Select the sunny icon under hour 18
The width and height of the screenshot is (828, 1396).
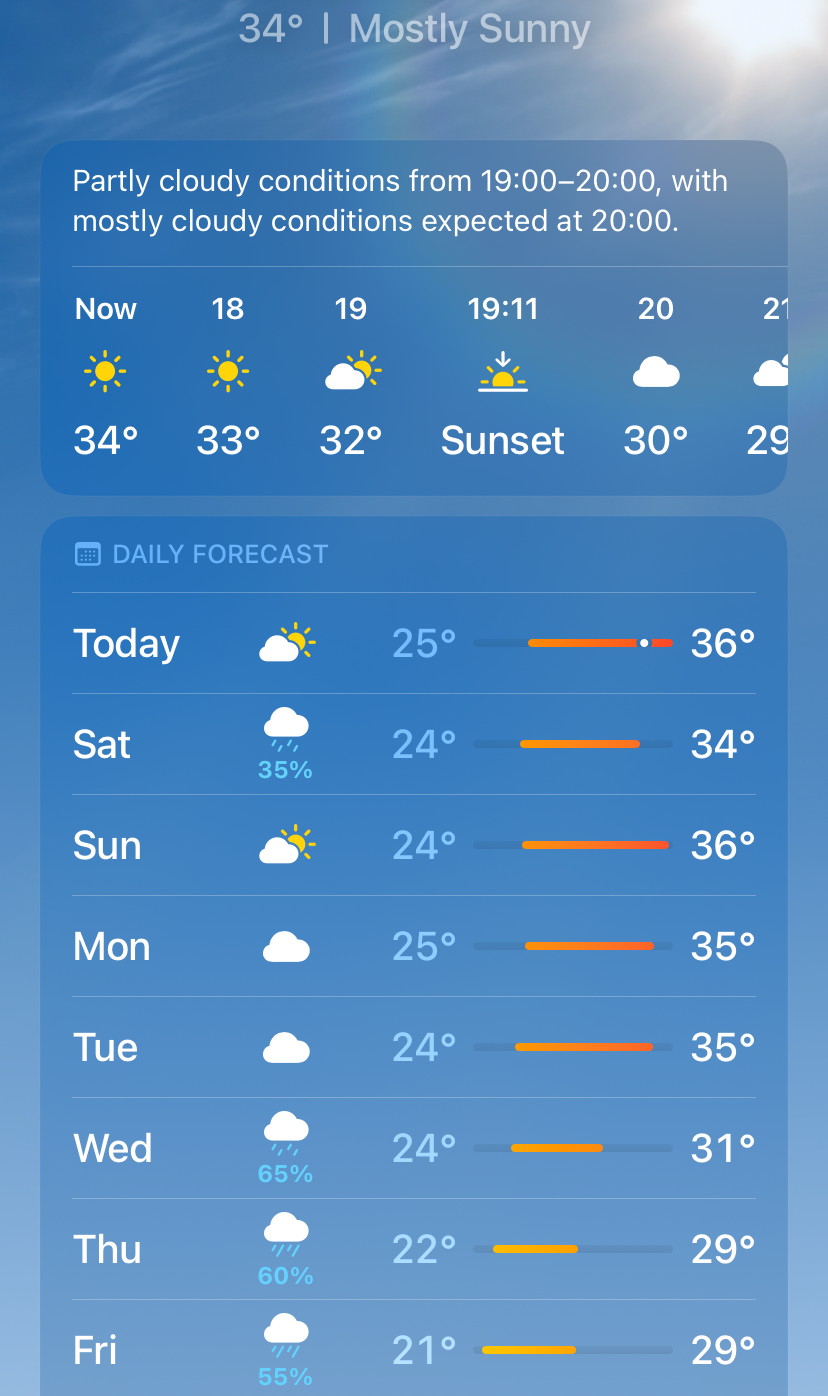tap(227, 370)
